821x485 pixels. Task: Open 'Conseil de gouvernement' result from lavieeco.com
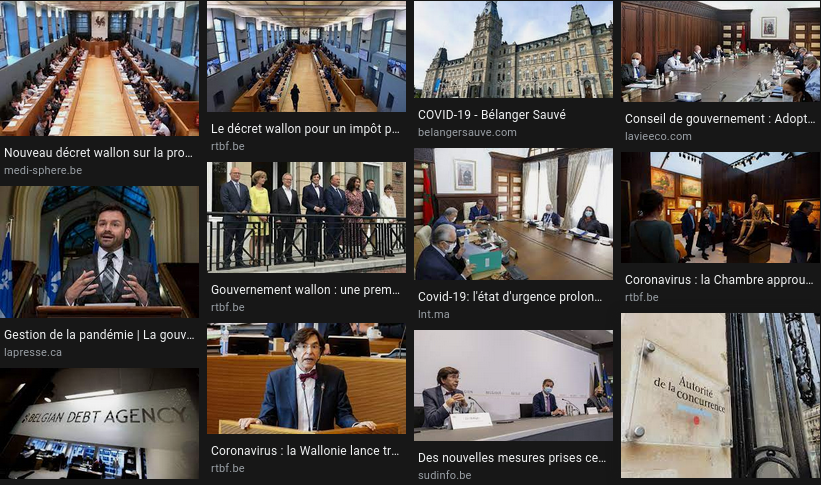(719, 52)
